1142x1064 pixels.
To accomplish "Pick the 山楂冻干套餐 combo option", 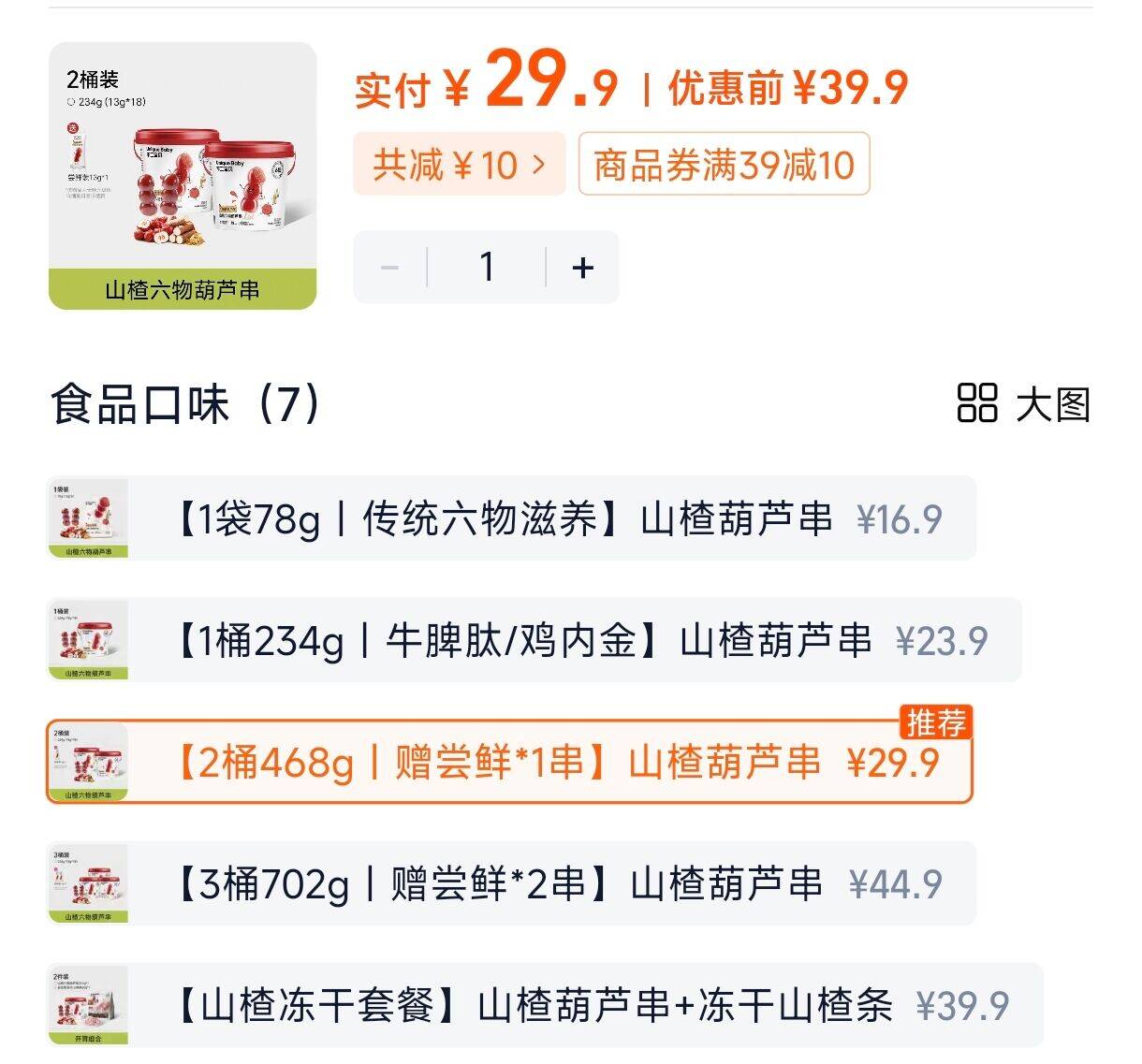I will coord(545,1005).
